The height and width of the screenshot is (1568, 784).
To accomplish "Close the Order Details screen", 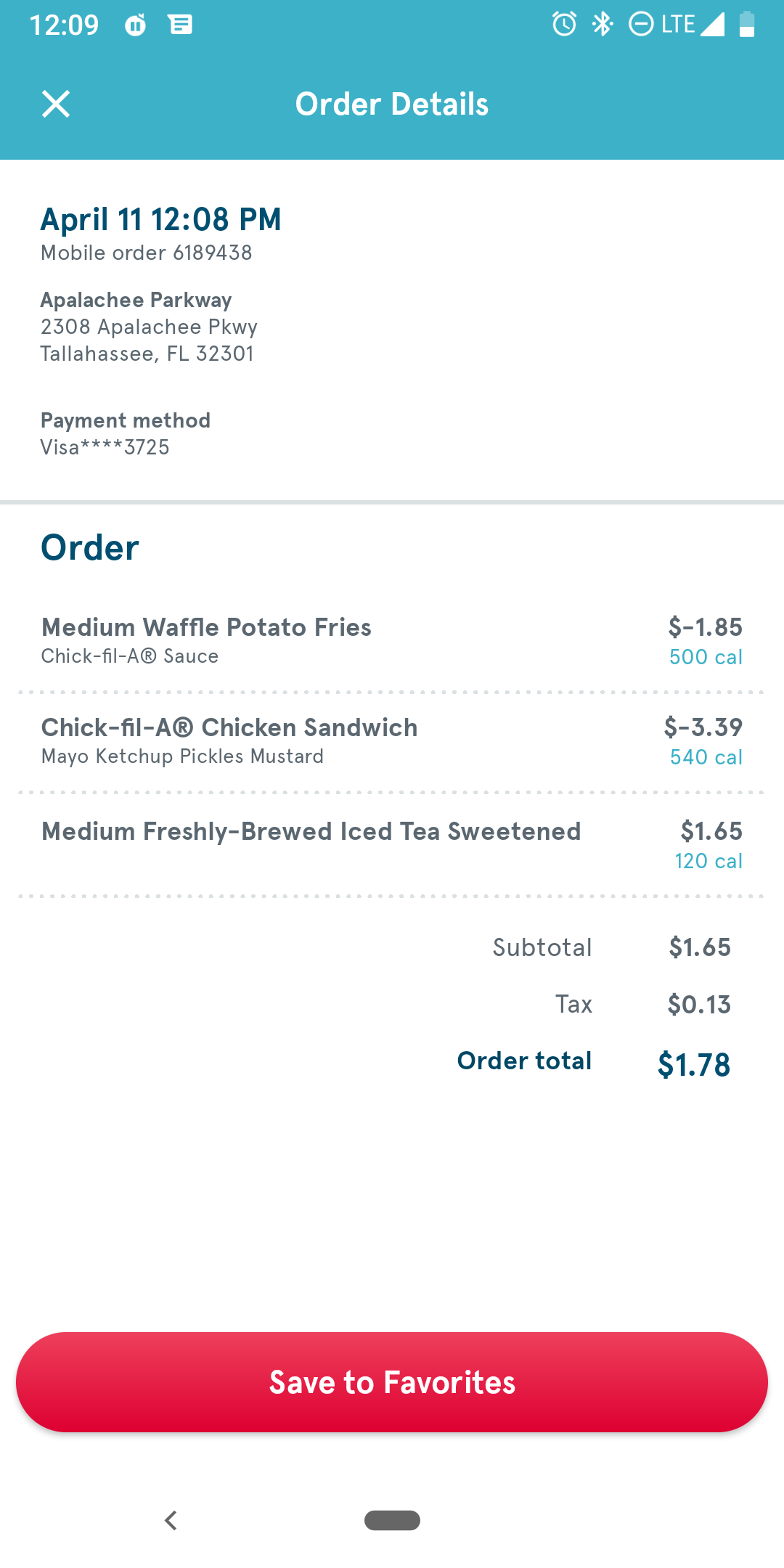I will click(56, 104).
